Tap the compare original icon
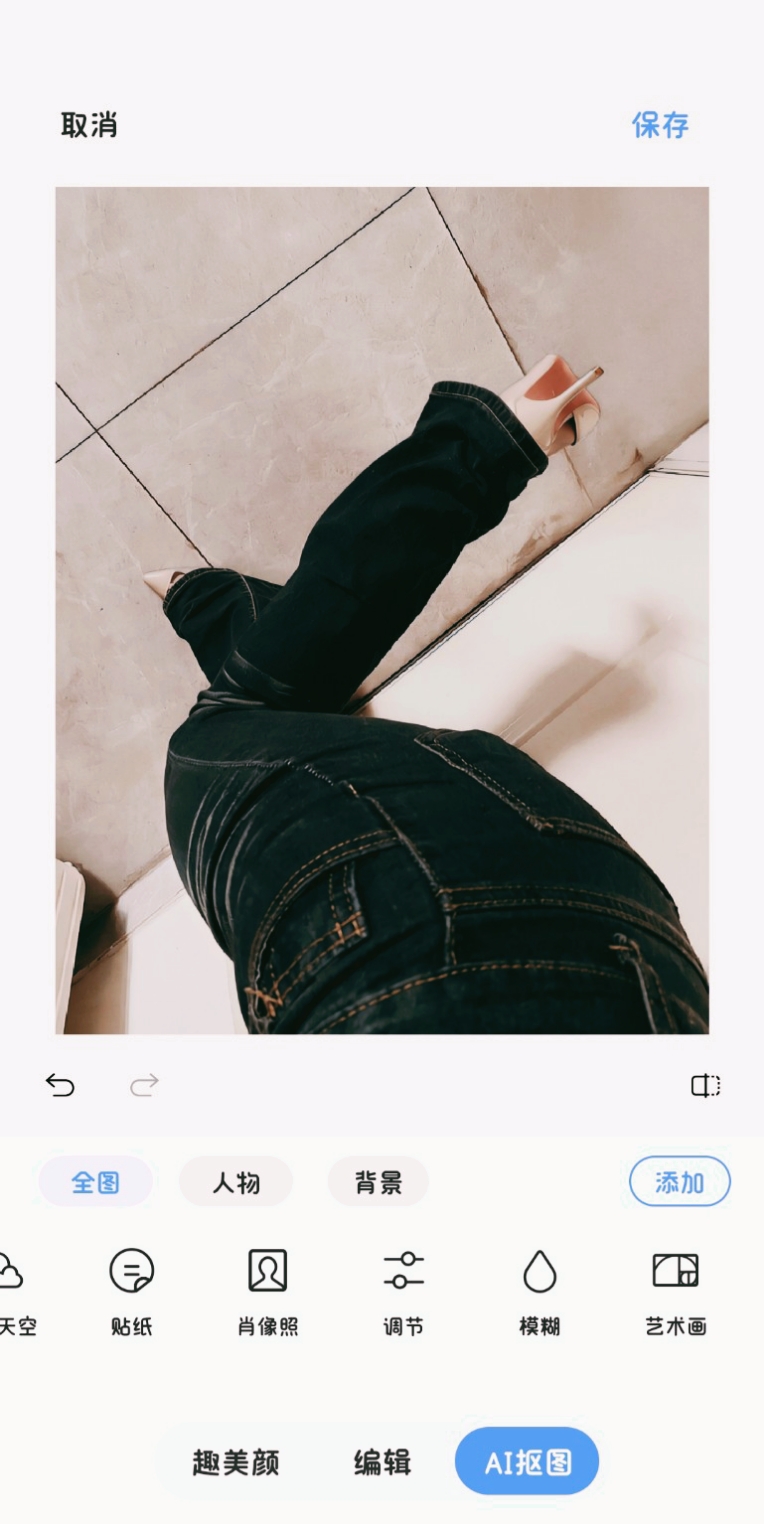 click(x=705, y=1085)
